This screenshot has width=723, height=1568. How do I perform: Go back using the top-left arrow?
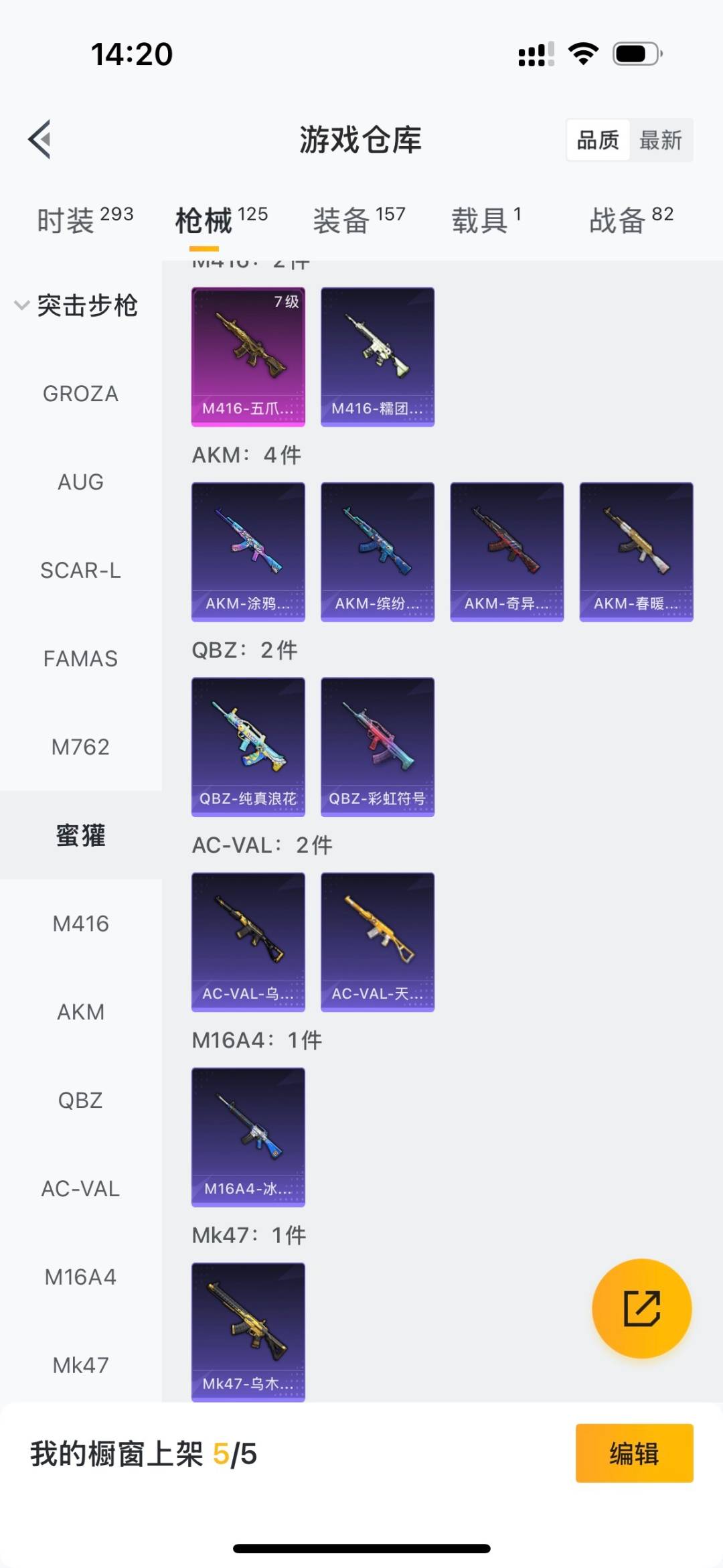[x=40, y=139]
